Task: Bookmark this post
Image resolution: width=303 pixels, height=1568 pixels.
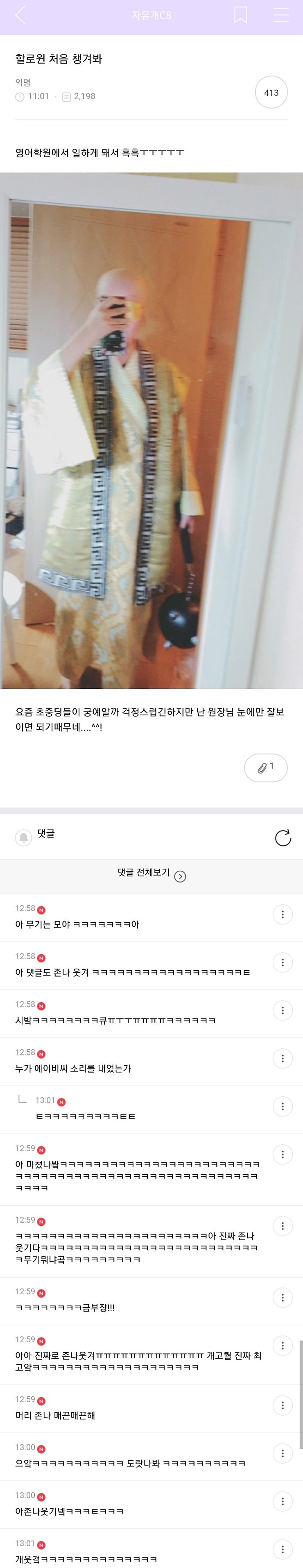Action: 240,15
